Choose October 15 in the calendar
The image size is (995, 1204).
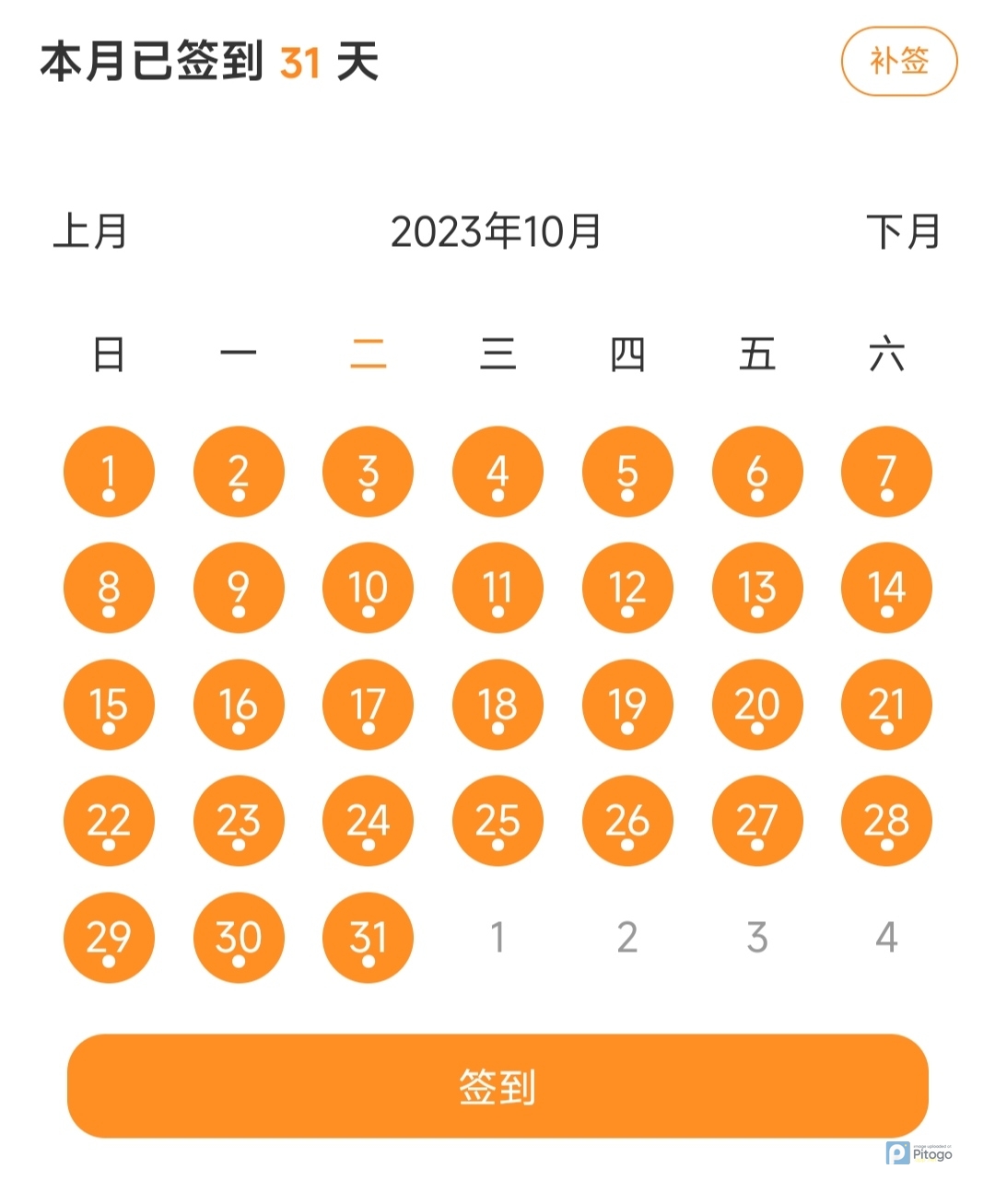109,705
